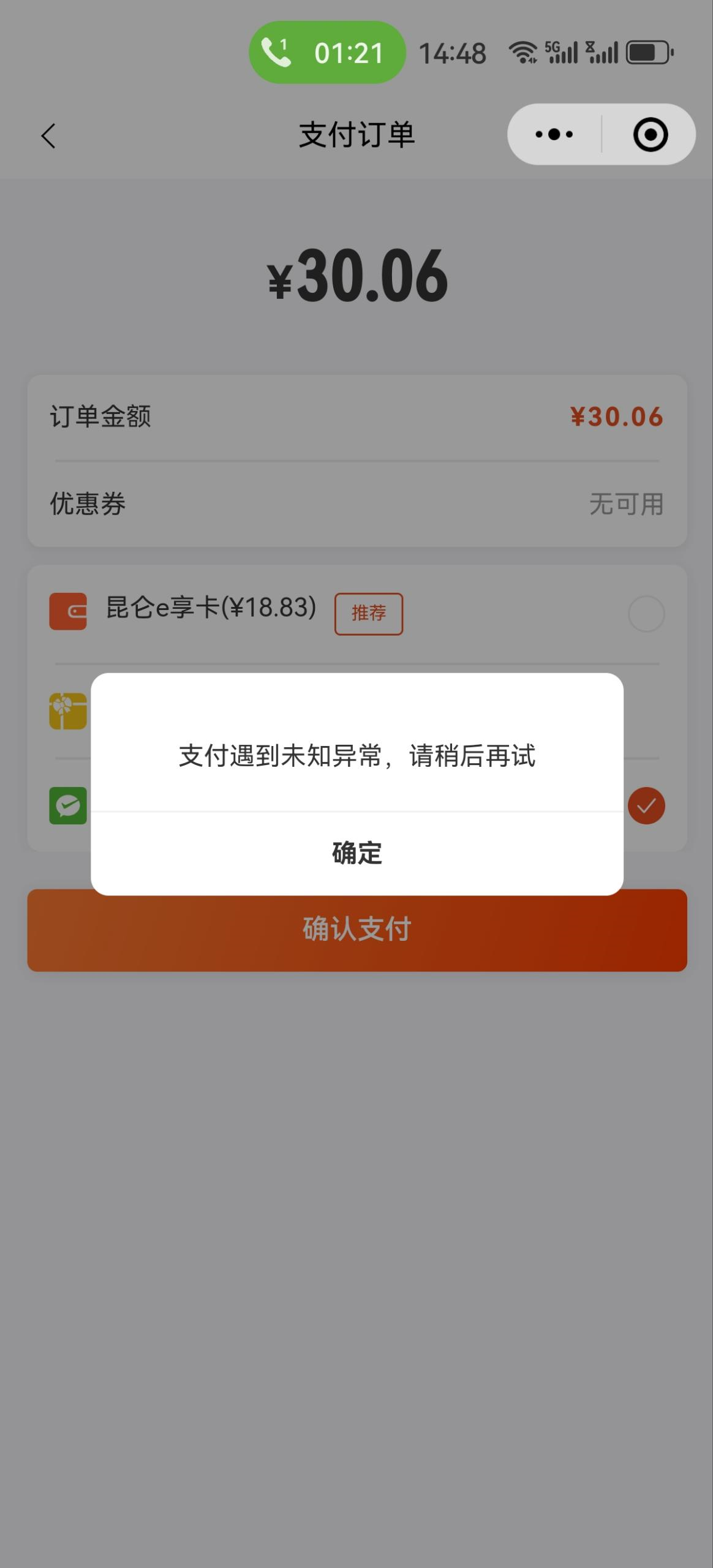Go back from the 支付订单 page
The height and width of the screenshot is (1568, 713).
48,135
